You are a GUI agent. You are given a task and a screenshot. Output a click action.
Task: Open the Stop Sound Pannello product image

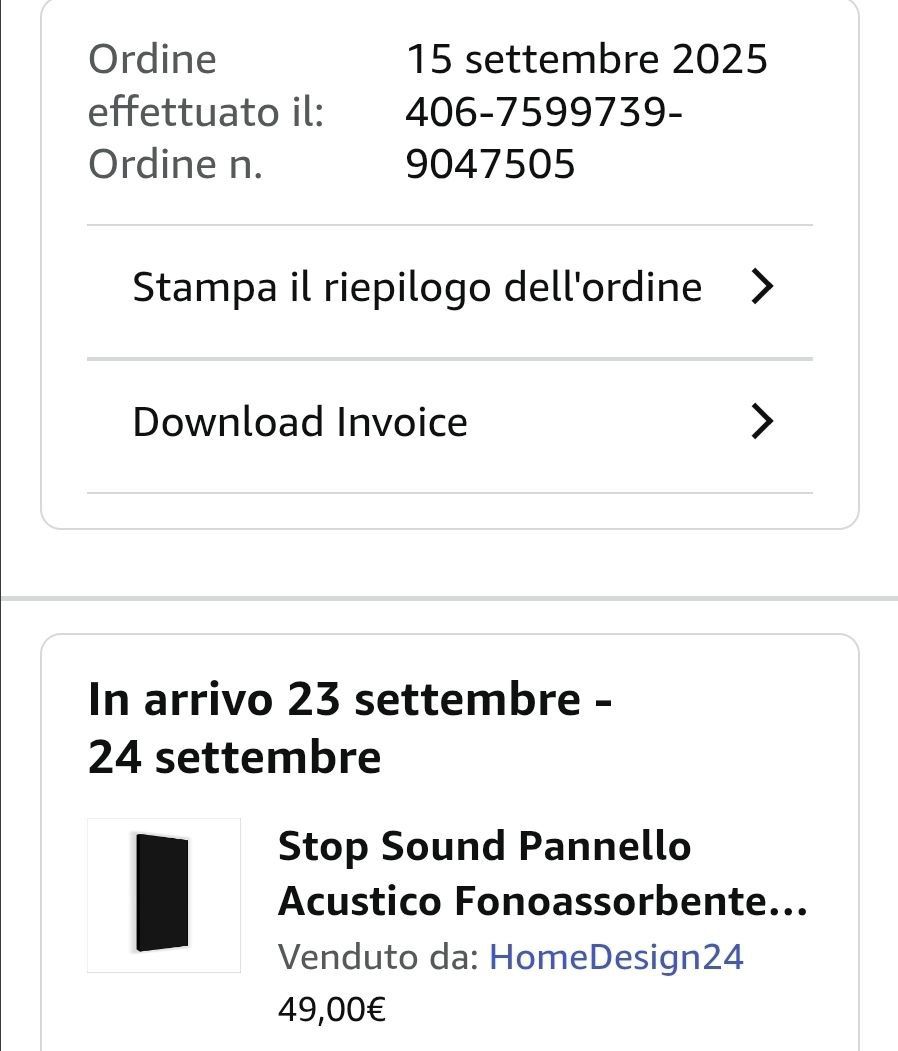(164, 895)
